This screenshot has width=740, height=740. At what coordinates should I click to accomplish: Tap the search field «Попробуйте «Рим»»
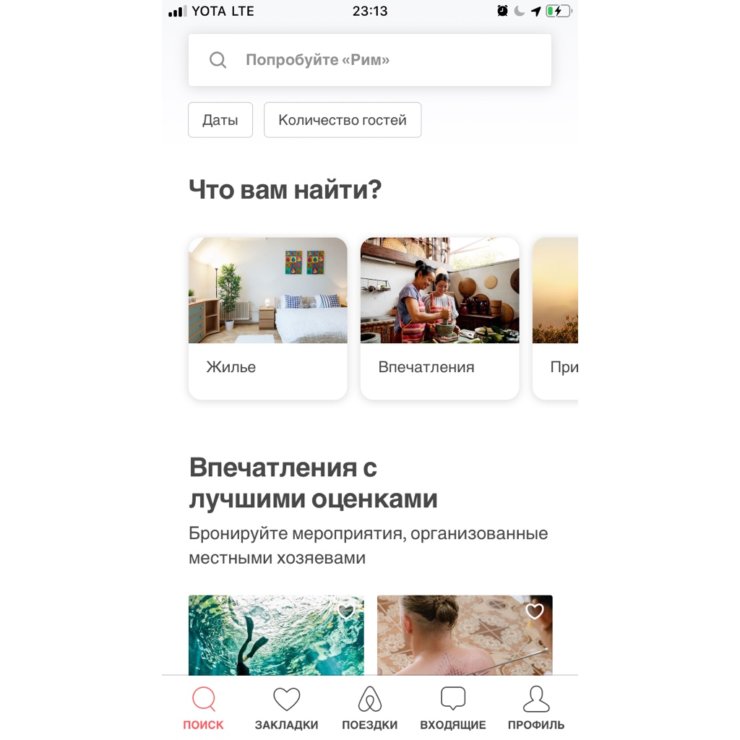tap(370, 60)
